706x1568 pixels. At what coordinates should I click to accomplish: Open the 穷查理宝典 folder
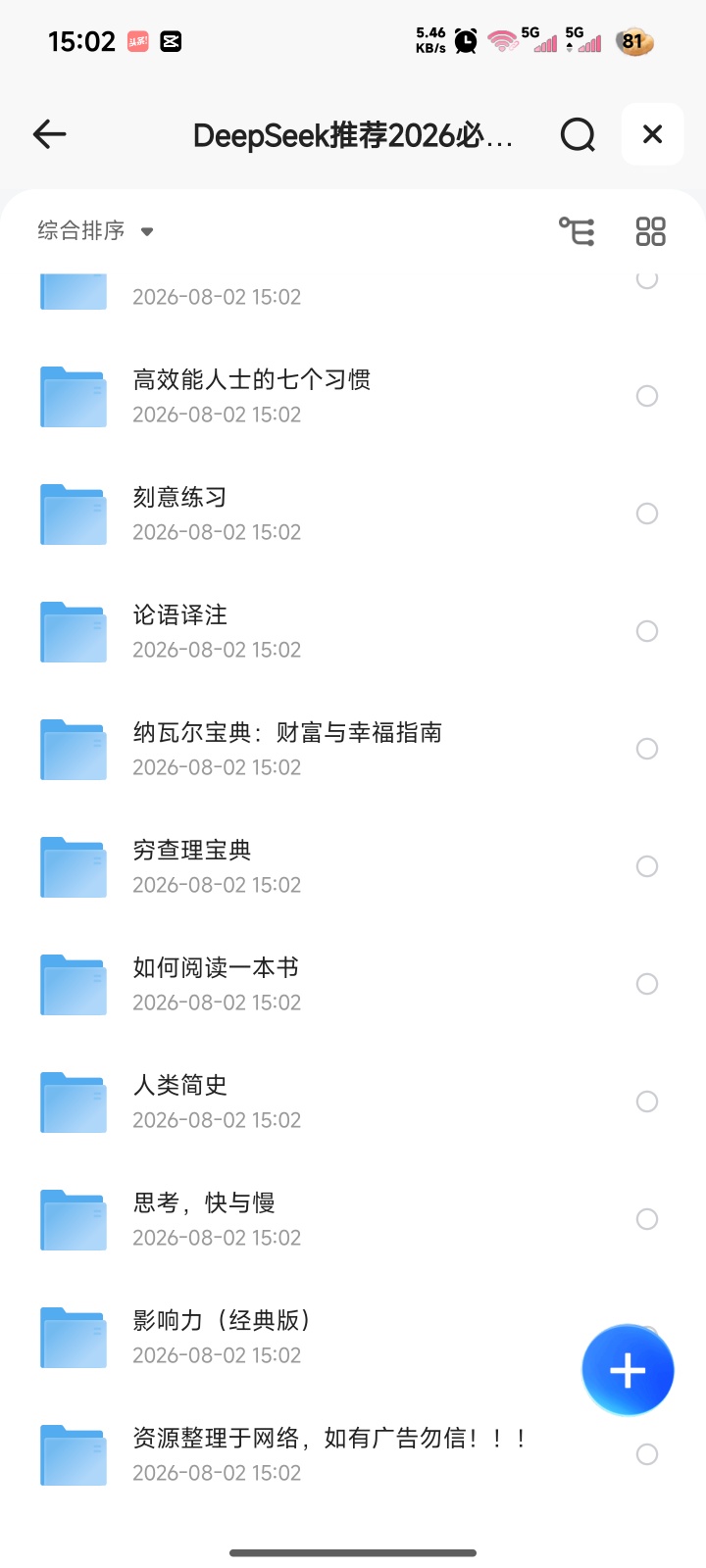pos(353,866)
